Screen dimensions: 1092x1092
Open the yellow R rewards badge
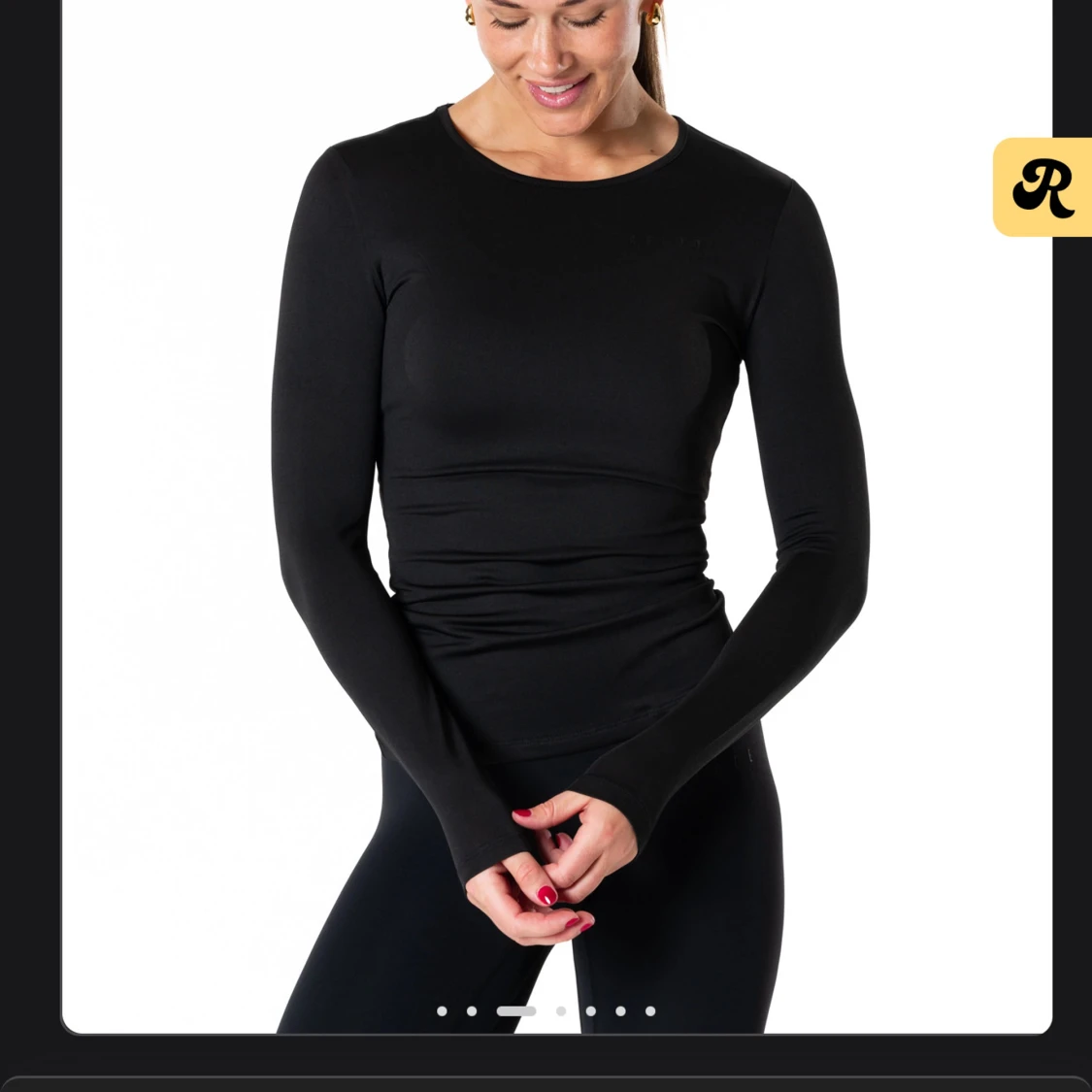click(x=1043, y=186)
